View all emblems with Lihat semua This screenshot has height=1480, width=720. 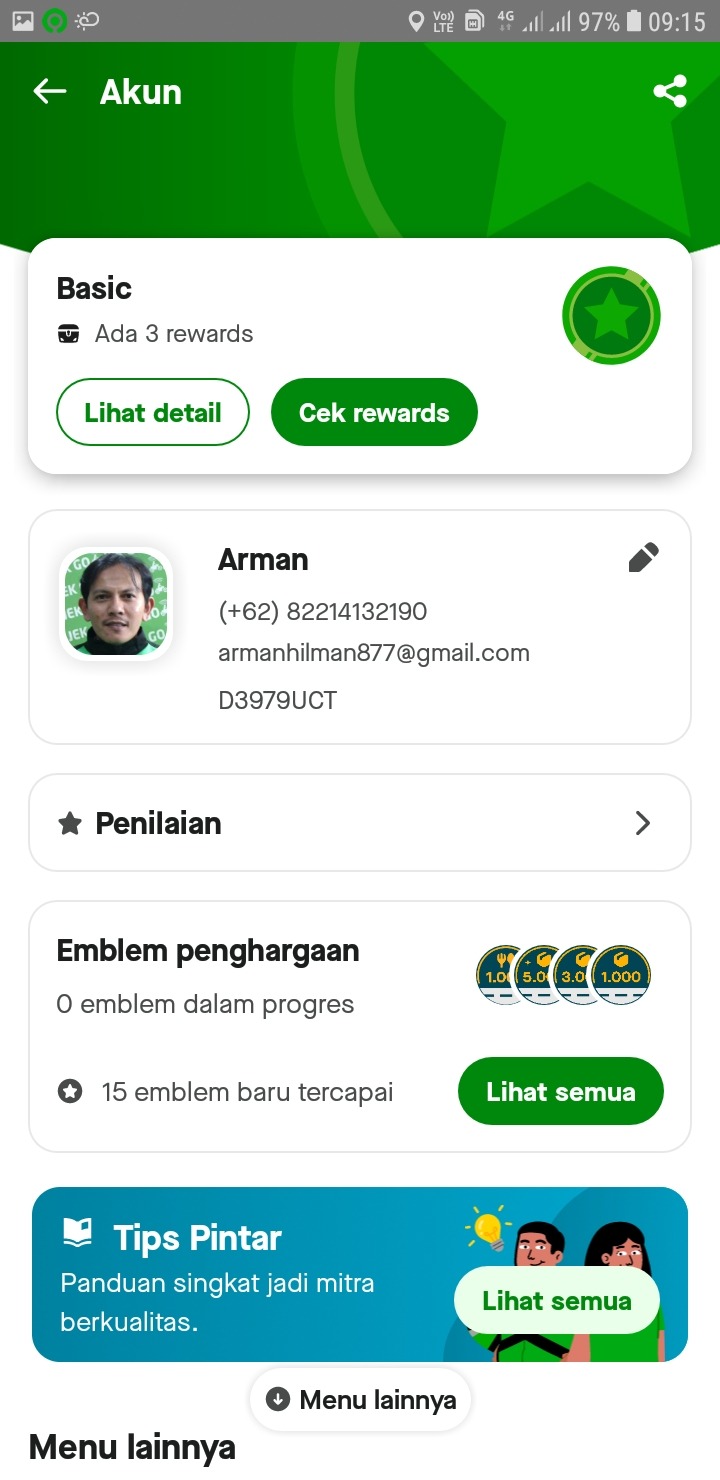(x=560, y=1091)
